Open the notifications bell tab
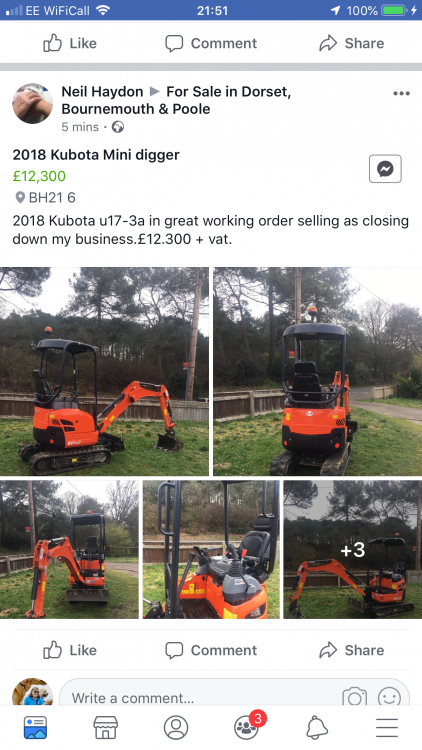Viewport: 422px width, 750px height. [317, 728]
